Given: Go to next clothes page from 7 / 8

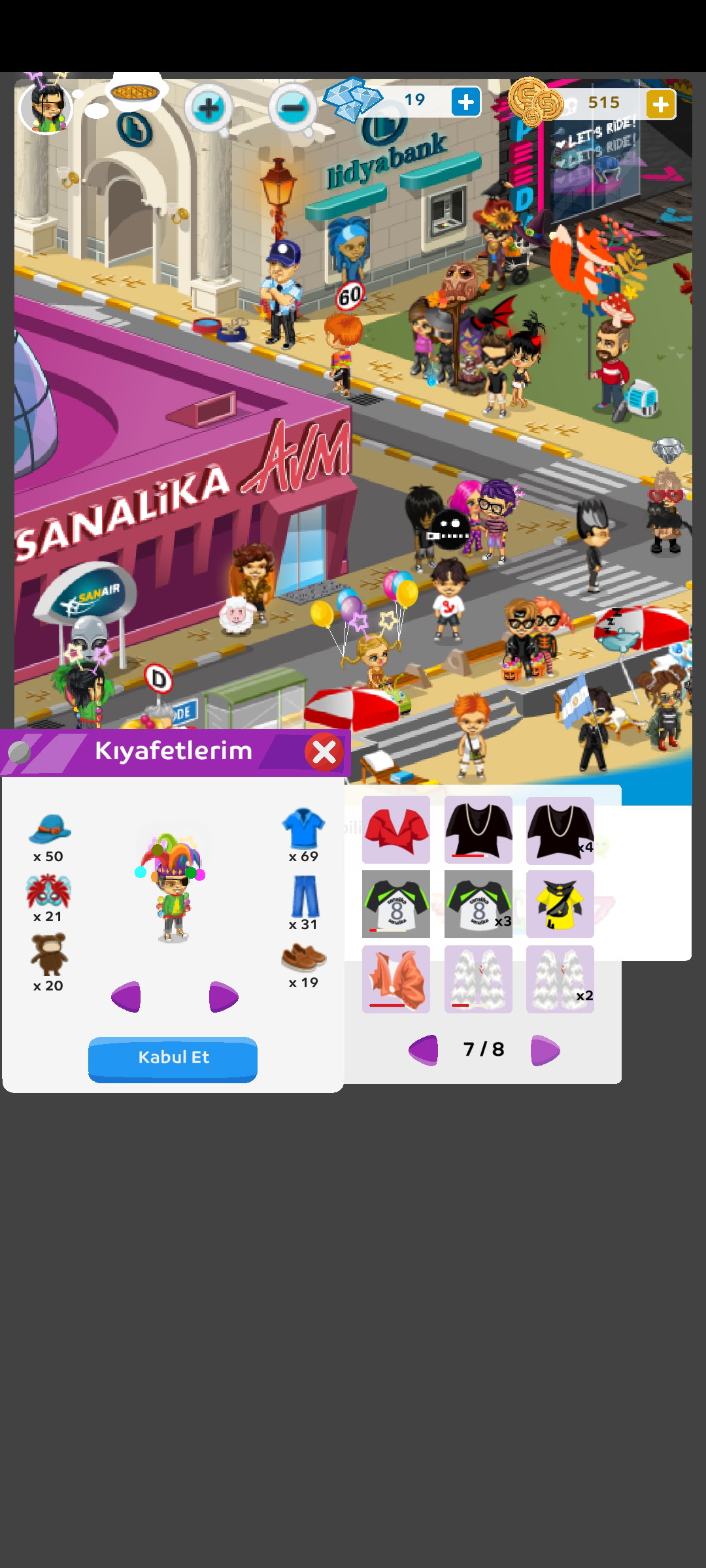Looking at the screenshot, I should pyautogui.click(x=545, y=1050).
